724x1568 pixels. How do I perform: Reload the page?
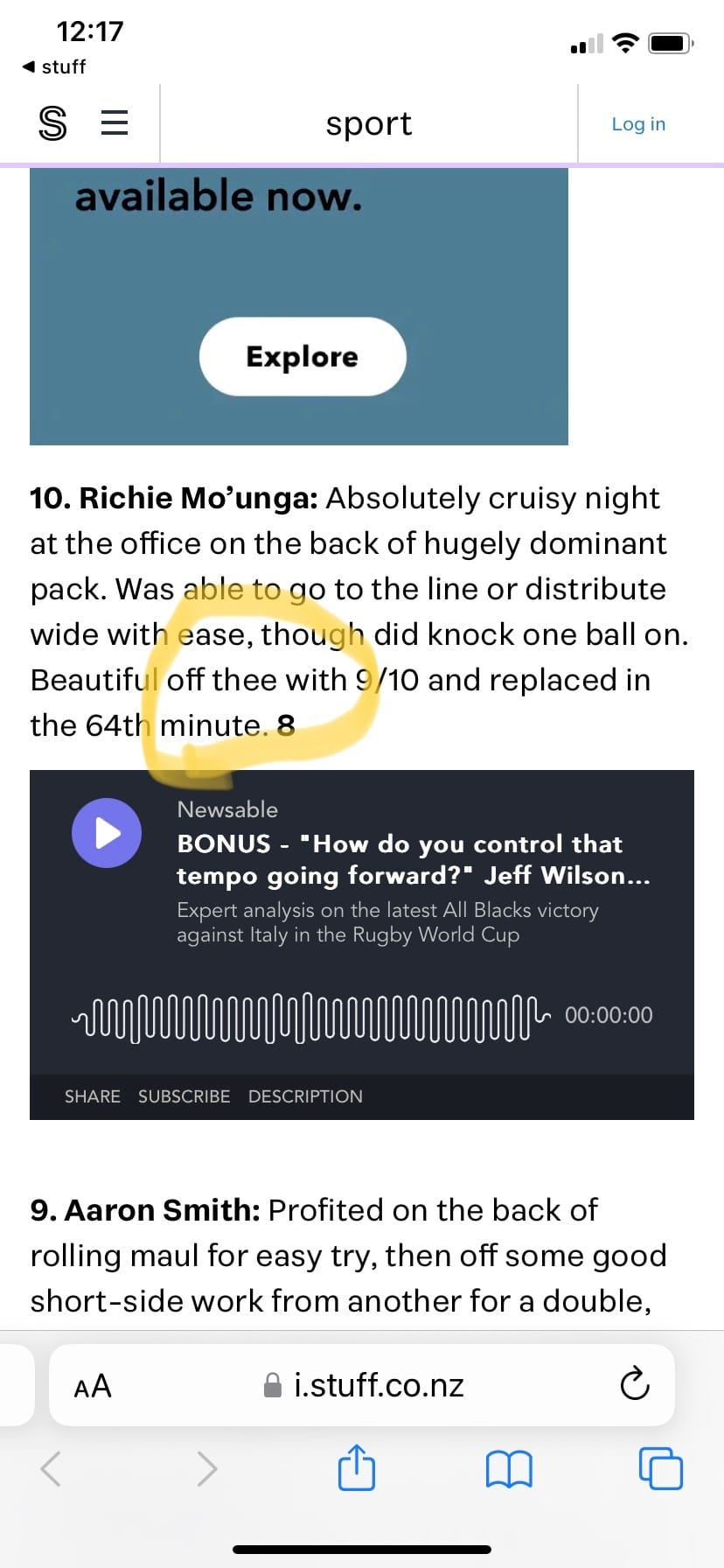(x=634, y=1385)
